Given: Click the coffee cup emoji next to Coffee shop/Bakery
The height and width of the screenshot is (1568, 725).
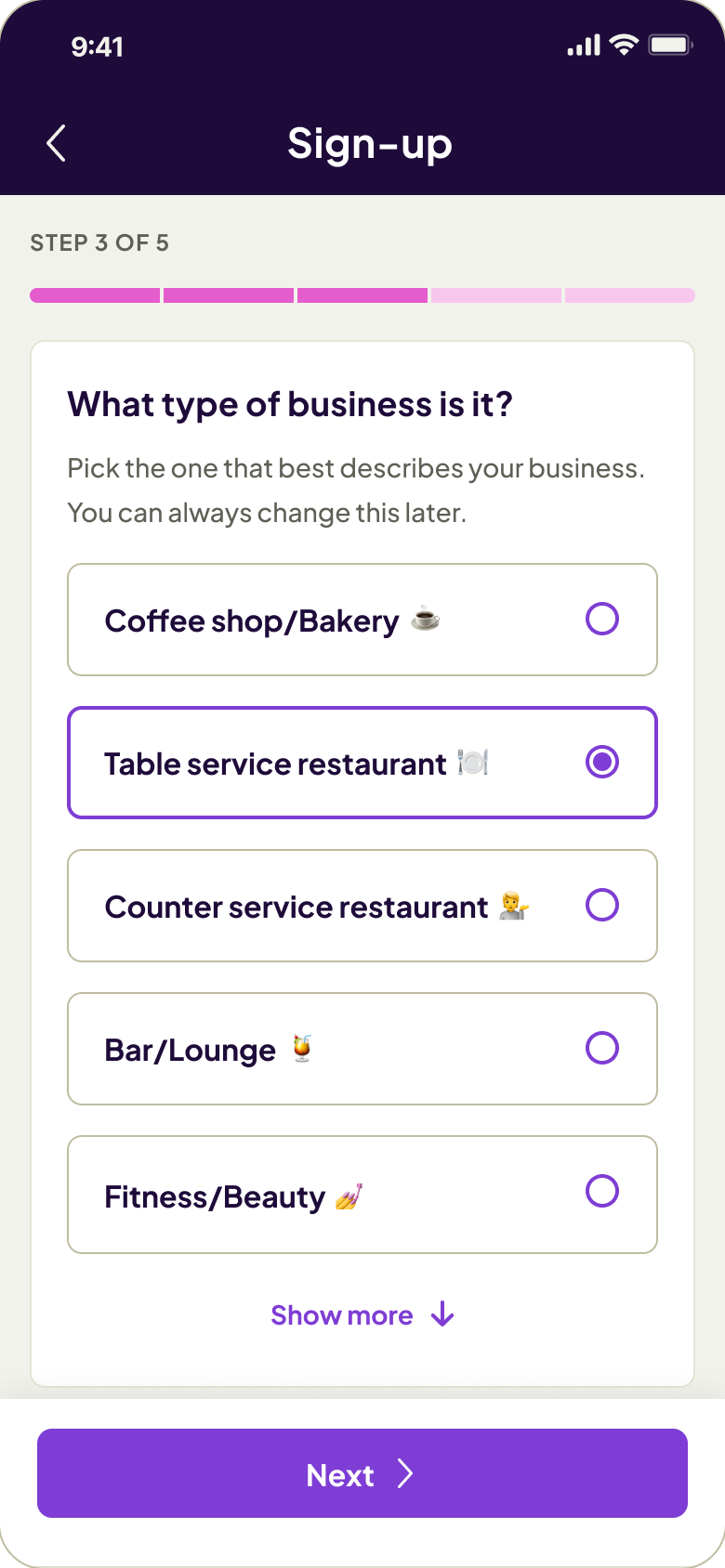Looking at the screenshot, I should click(x=422, y=620).
